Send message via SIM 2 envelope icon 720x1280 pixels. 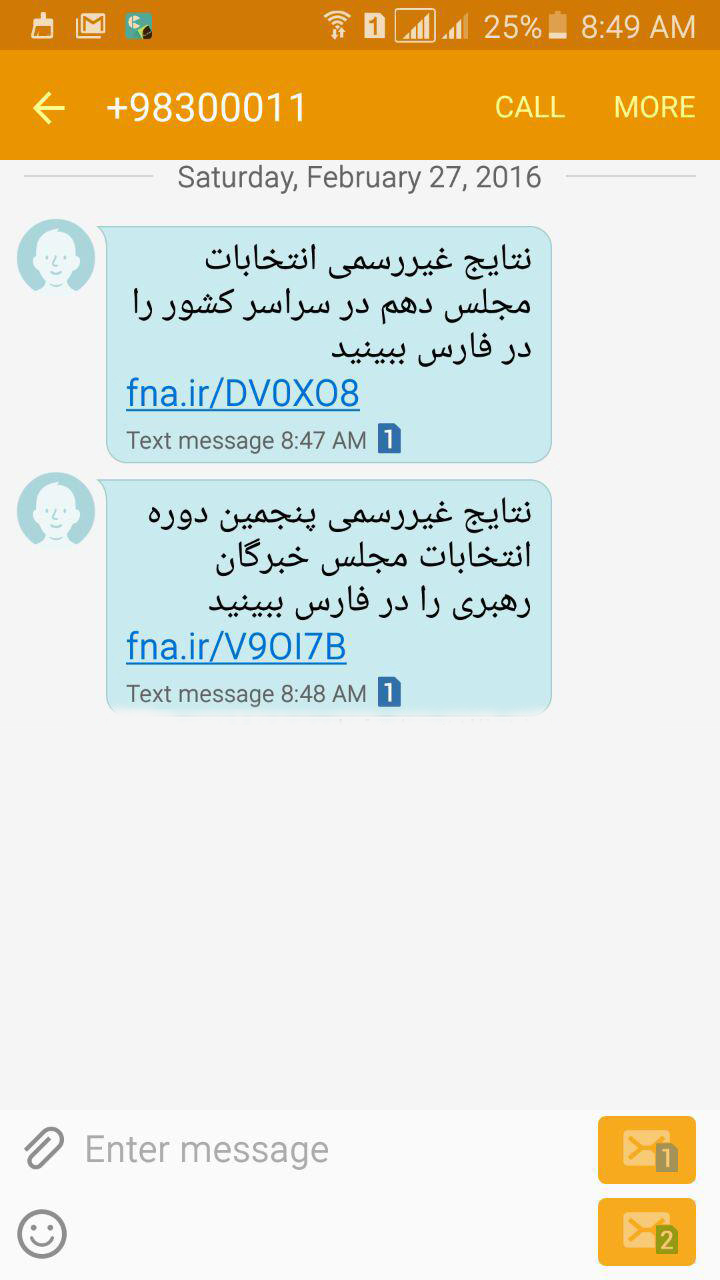pos(646,1231)
